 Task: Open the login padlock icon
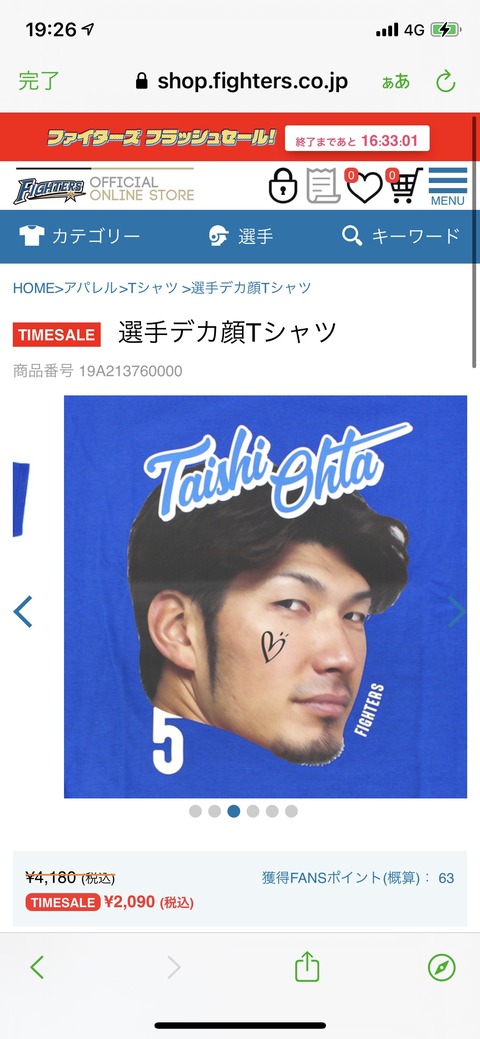[x=283, y=186]
